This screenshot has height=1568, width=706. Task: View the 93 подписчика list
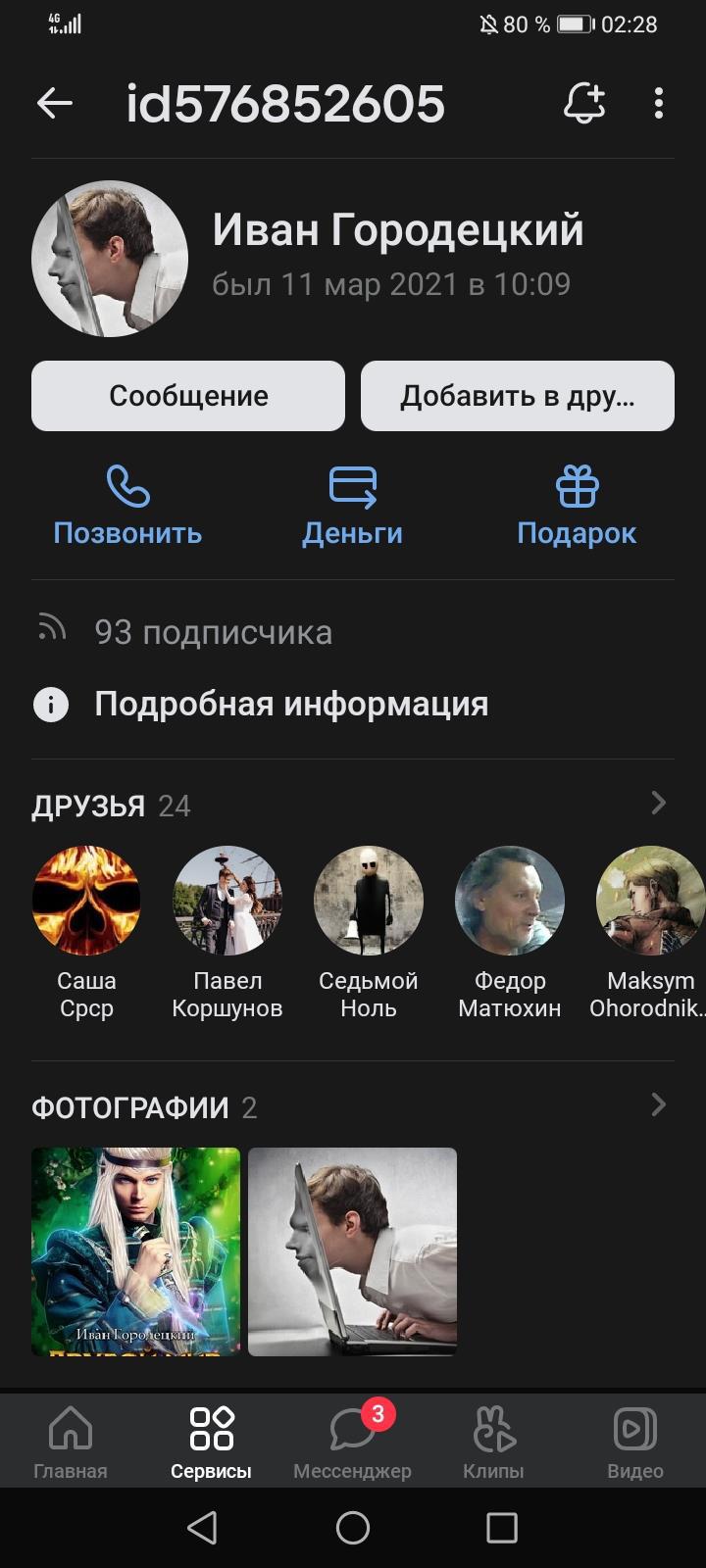(x=213, y=632)
